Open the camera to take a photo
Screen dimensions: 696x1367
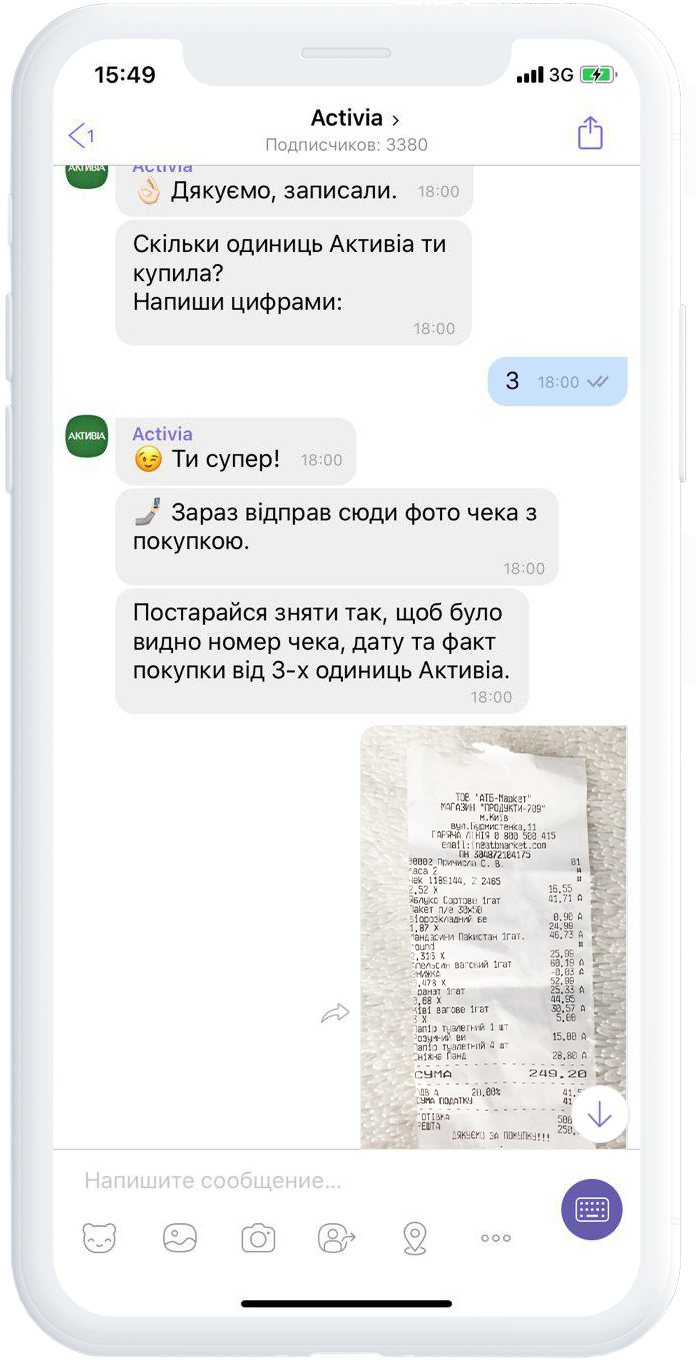258,1238
